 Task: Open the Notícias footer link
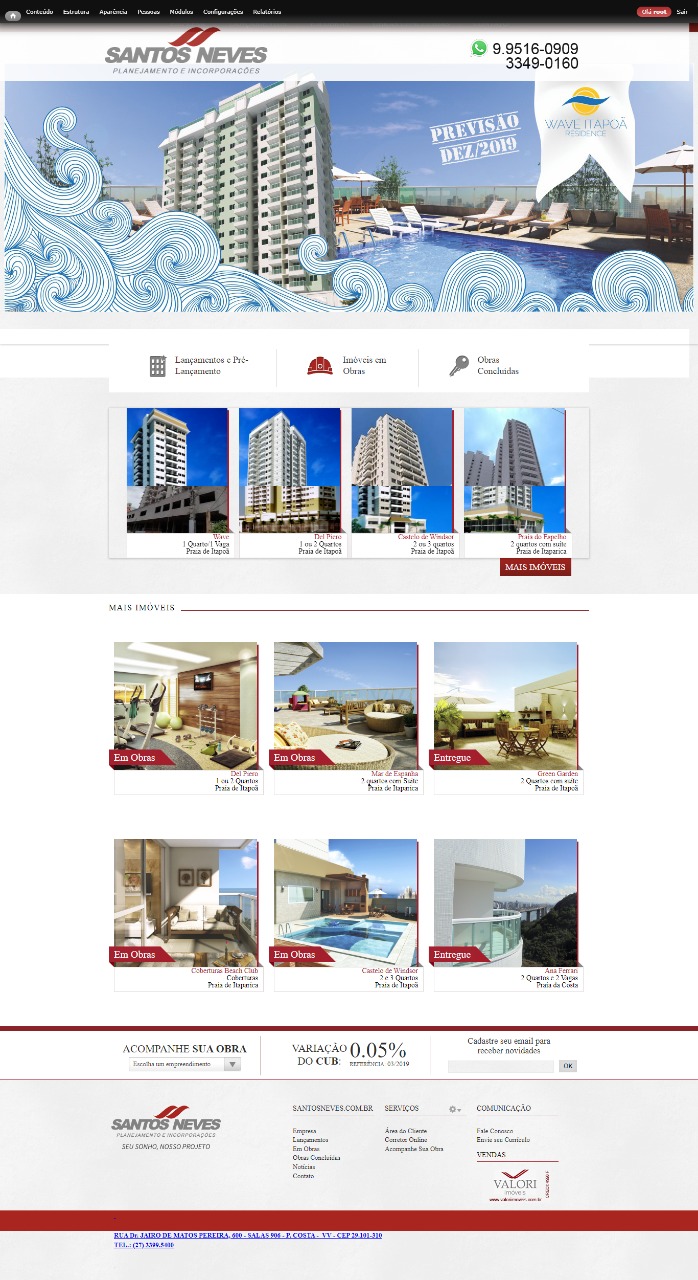pos(303,1167)
